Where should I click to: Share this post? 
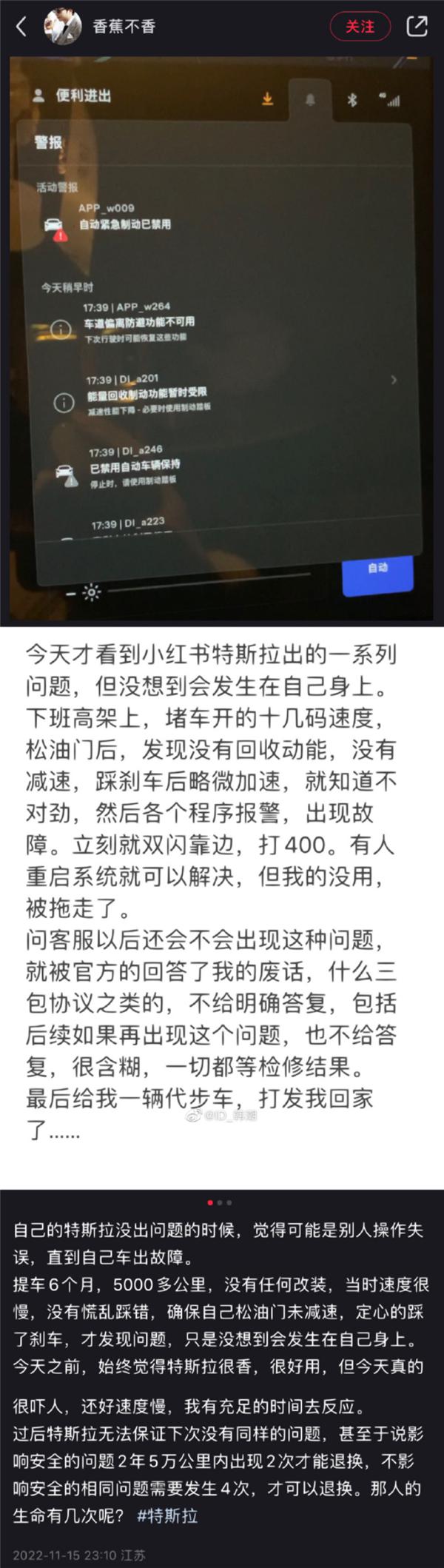pos(417,27)
